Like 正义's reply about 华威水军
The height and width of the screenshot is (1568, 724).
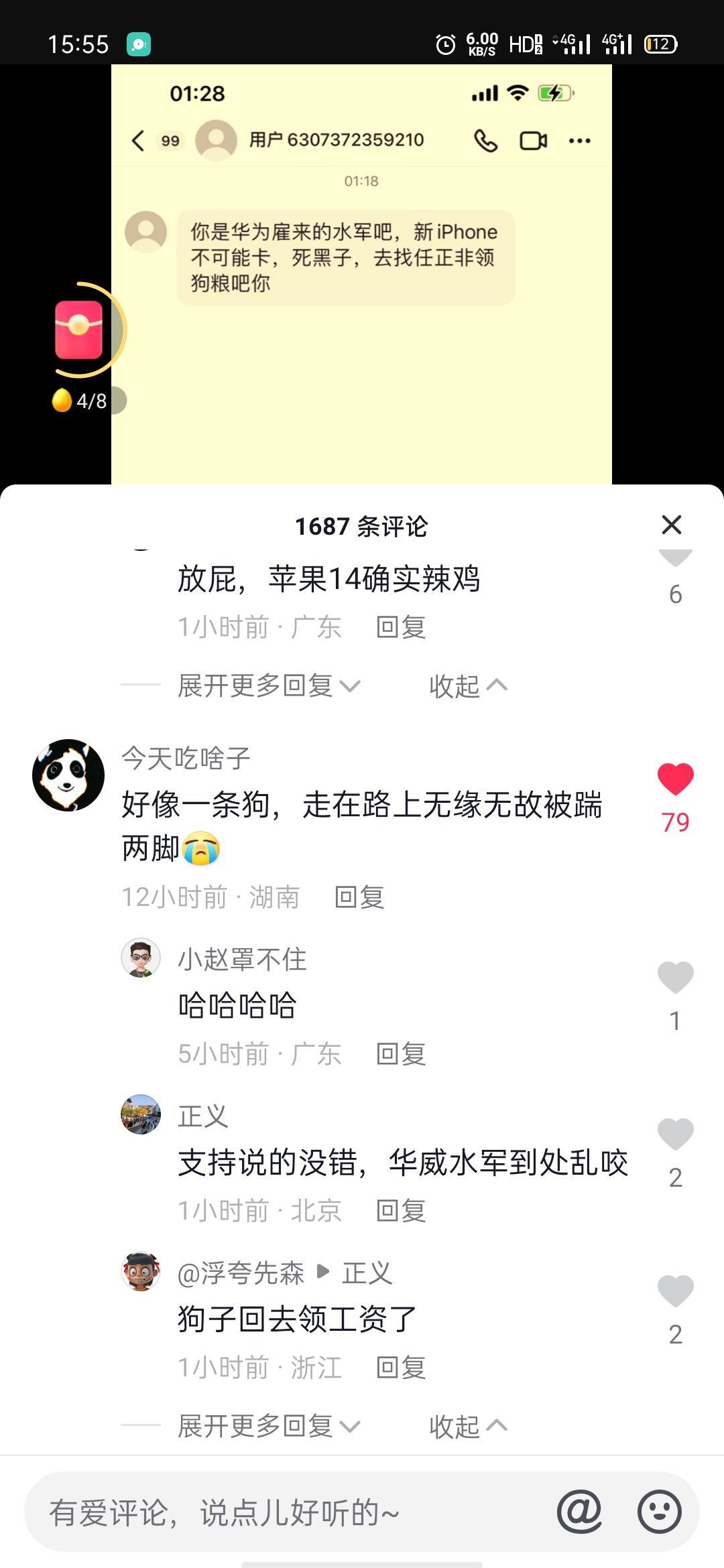[x=675, y=1134]
